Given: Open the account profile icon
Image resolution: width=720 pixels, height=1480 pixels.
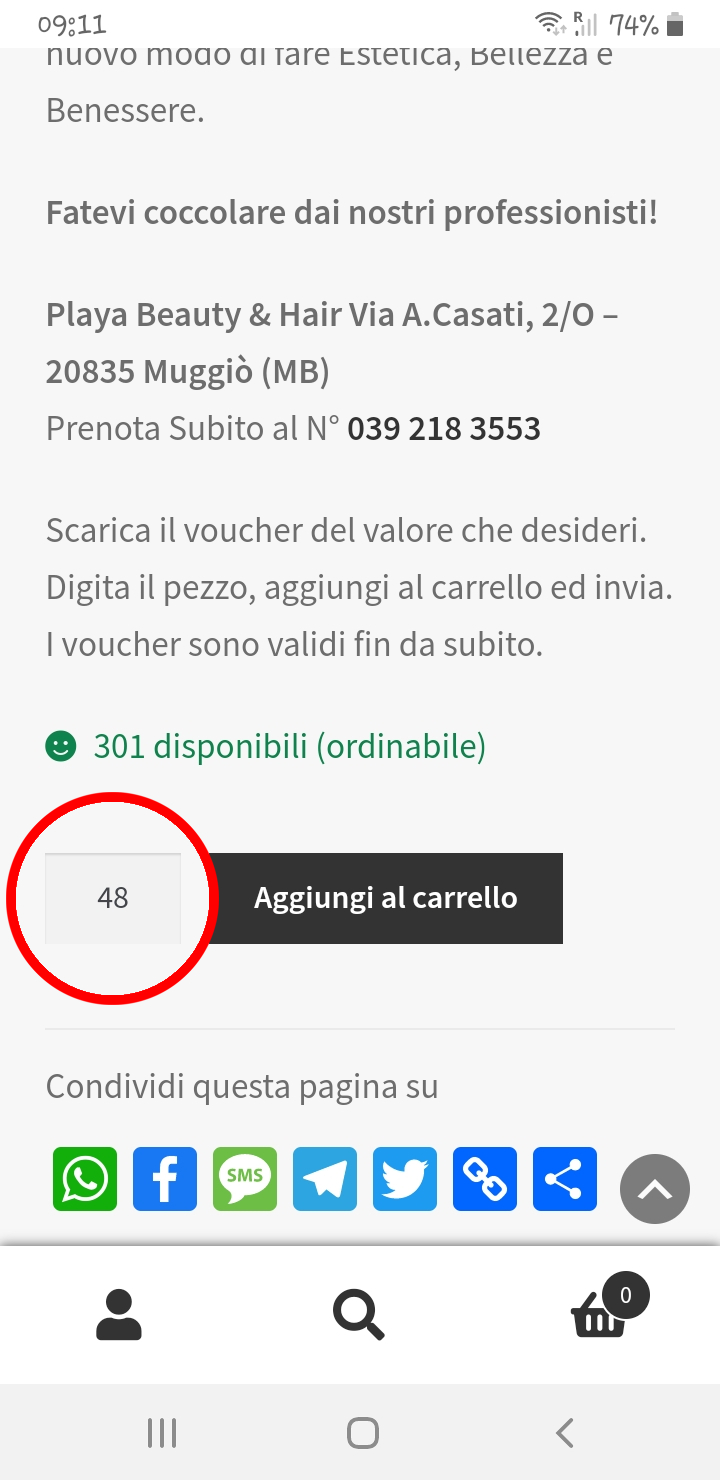Looking at the screenshot, I should coord(119,1314).
